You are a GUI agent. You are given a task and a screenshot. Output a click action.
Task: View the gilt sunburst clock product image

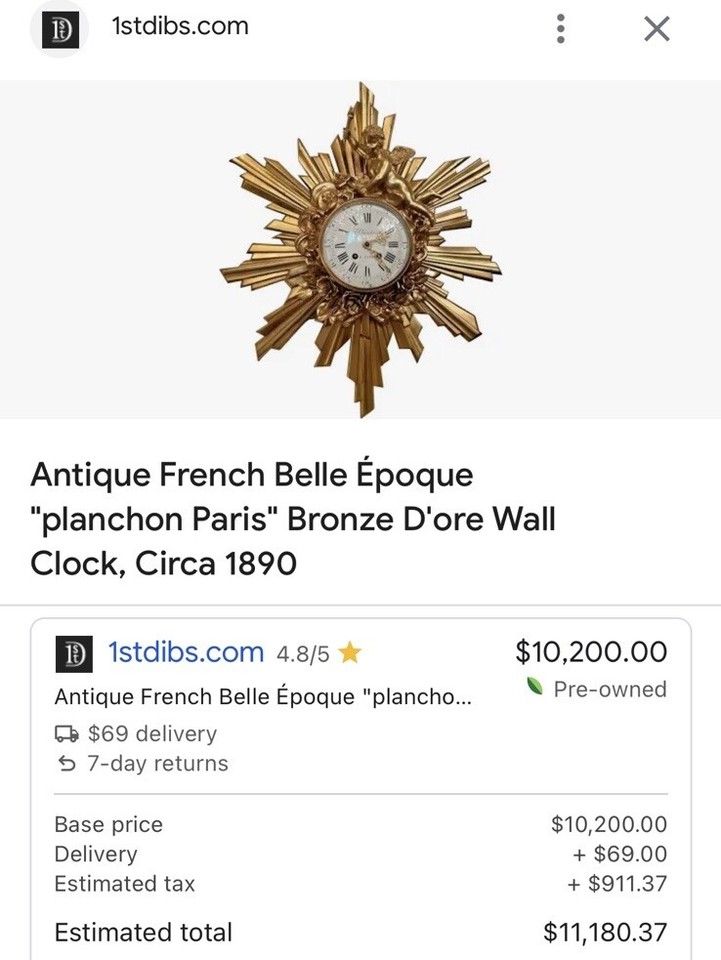[360, 250]
